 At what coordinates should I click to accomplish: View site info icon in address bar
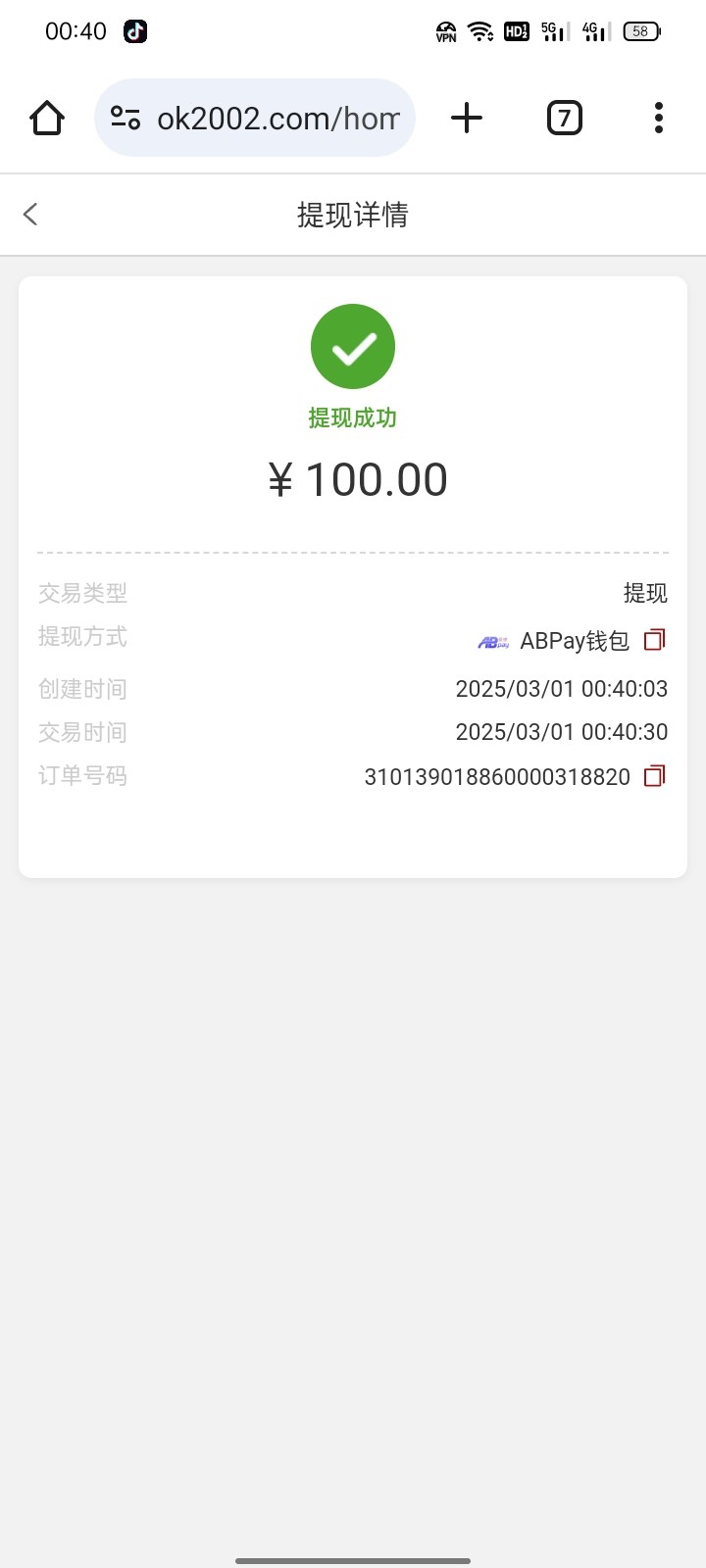126,119
